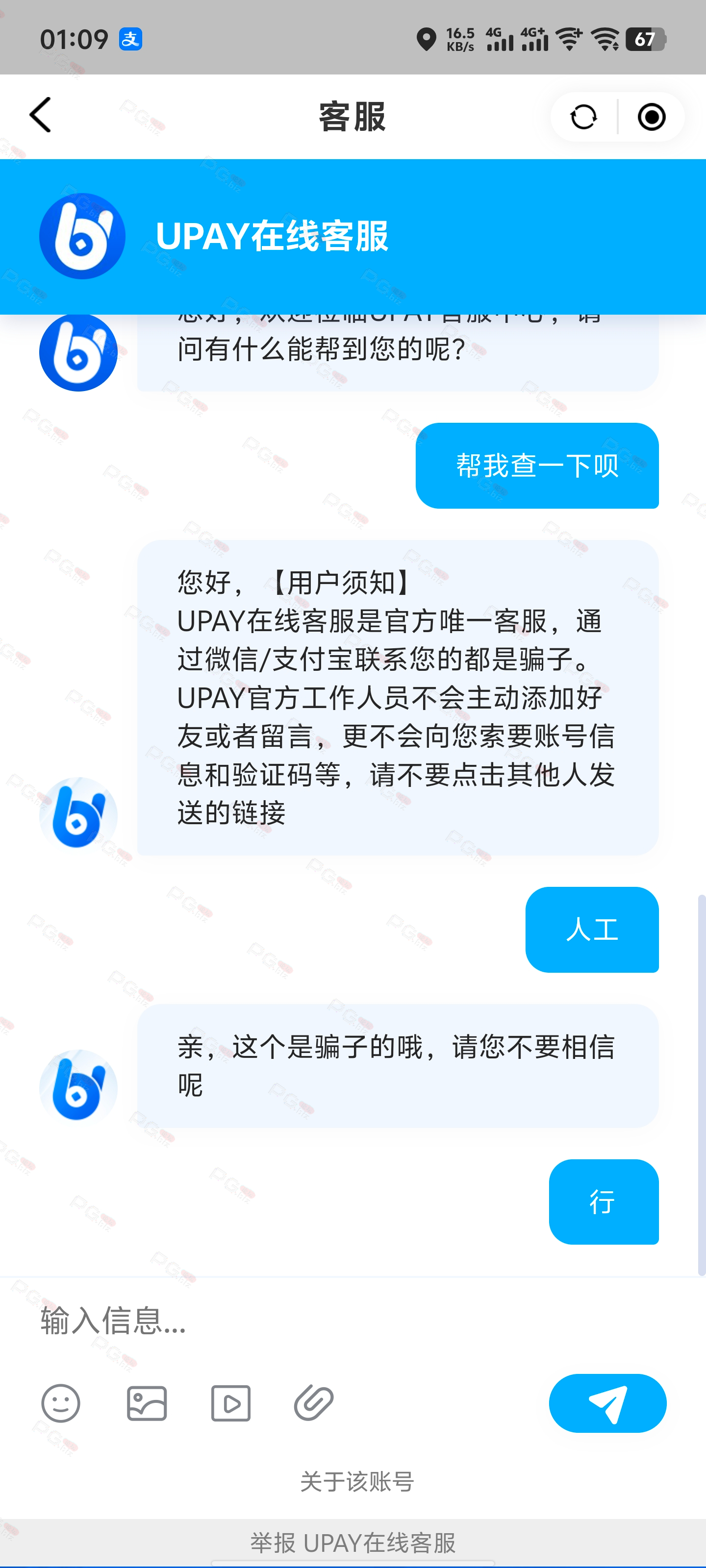This screenshot has height=1568, width=706.
Task: Report via 举报 UPAY在线客服
Action: coord(353,1543)
